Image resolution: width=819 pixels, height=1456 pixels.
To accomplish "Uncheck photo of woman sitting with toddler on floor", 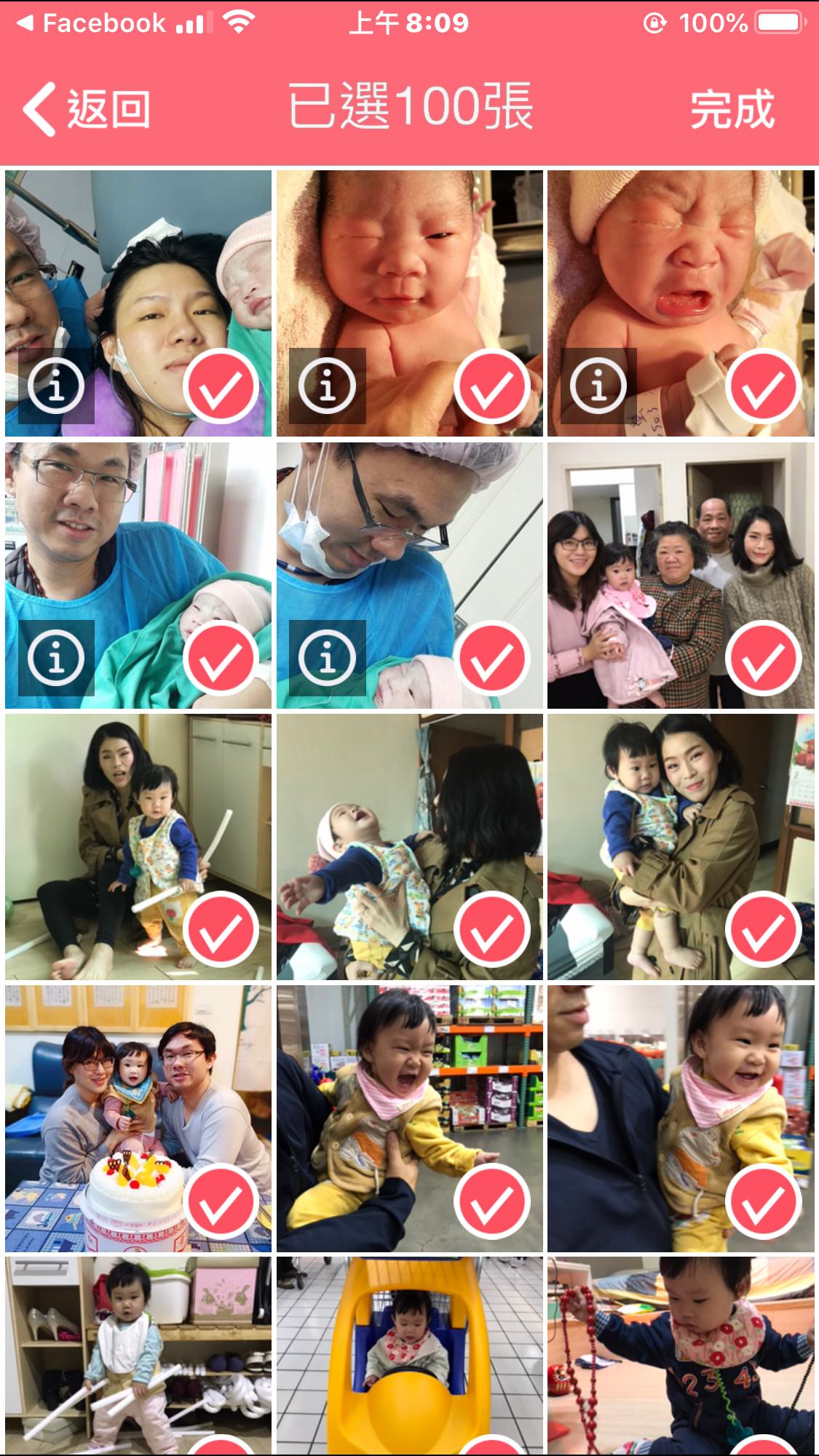I will point(221,930).
